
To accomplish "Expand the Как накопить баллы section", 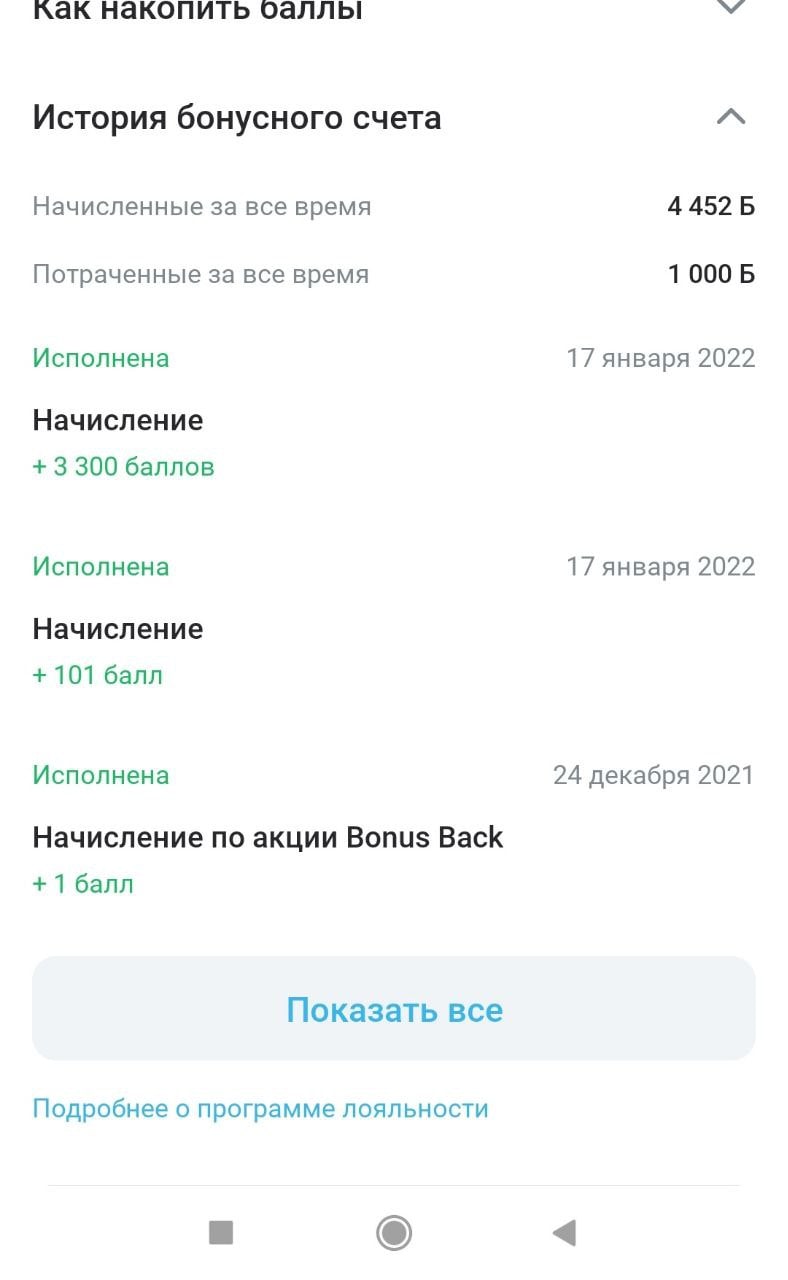I will (x=731, y=8).
